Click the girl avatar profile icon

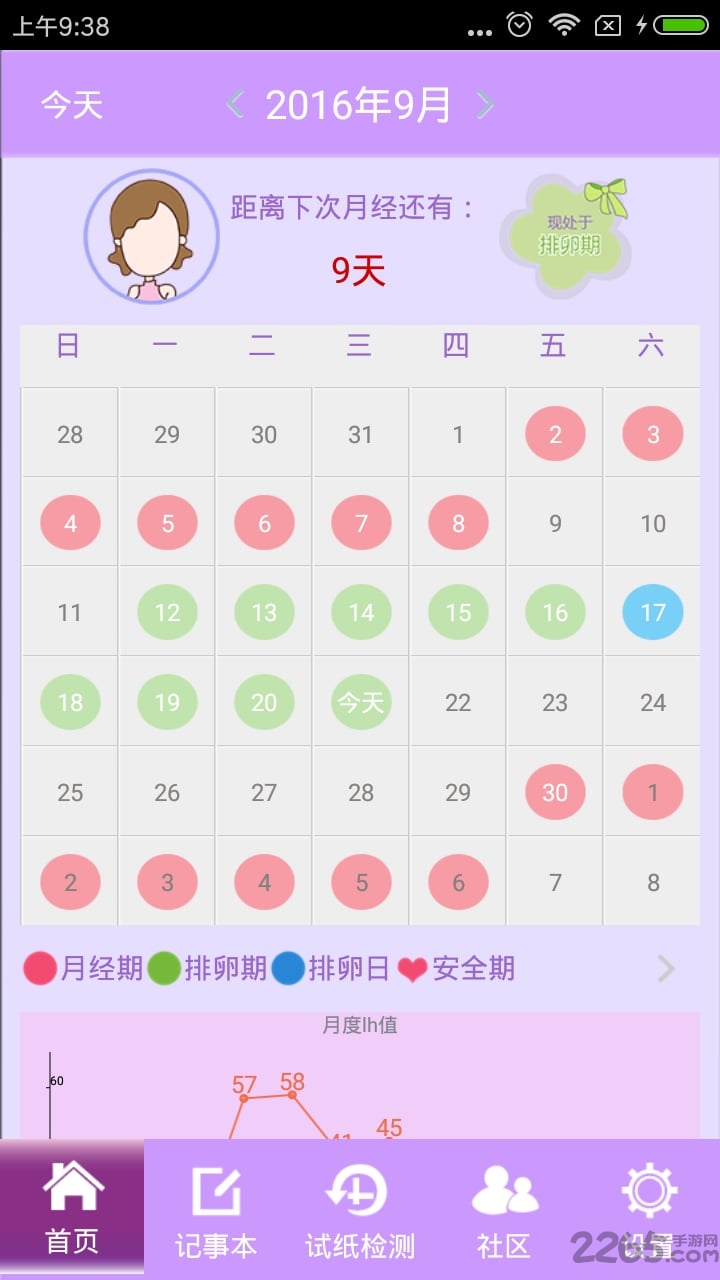tap(151, 236)
